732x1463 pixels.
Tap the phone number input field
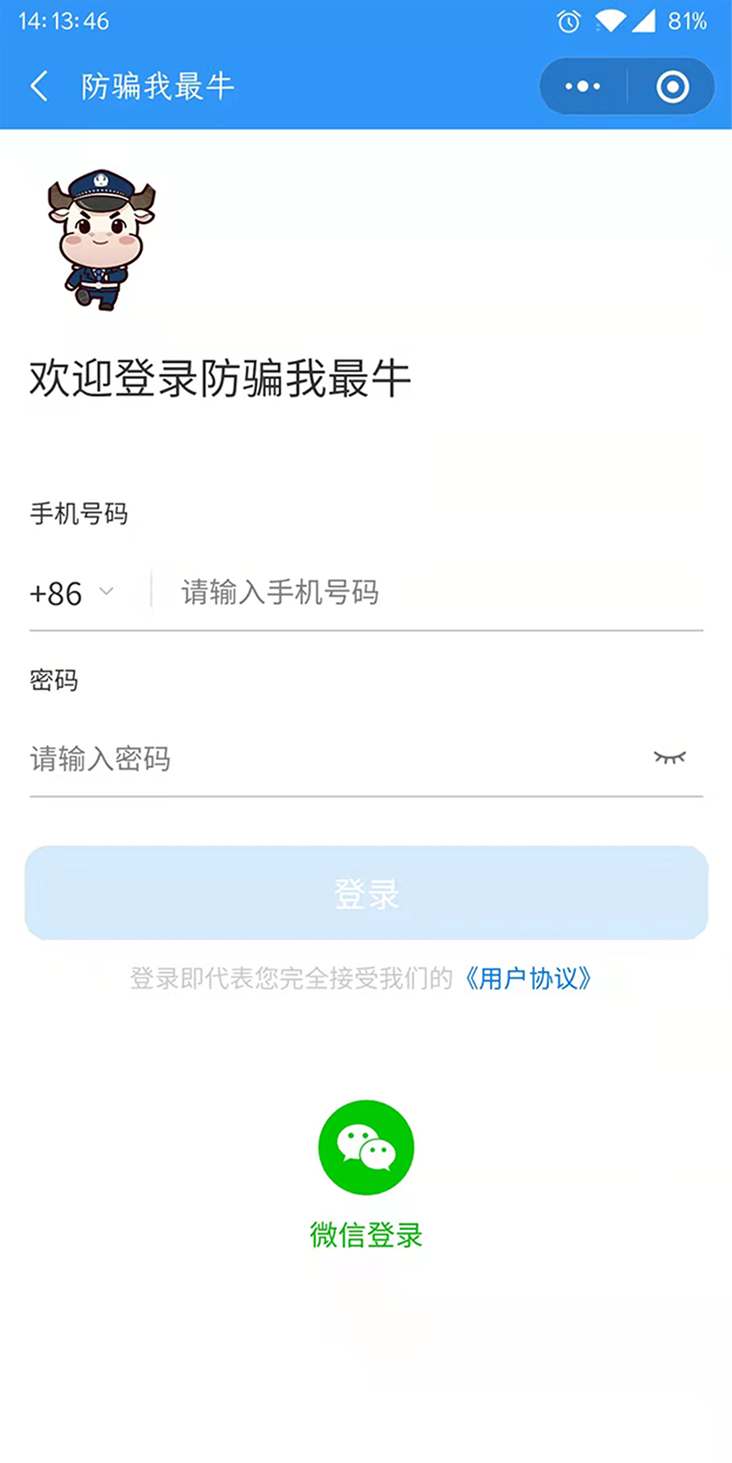(x=430, y=593)
